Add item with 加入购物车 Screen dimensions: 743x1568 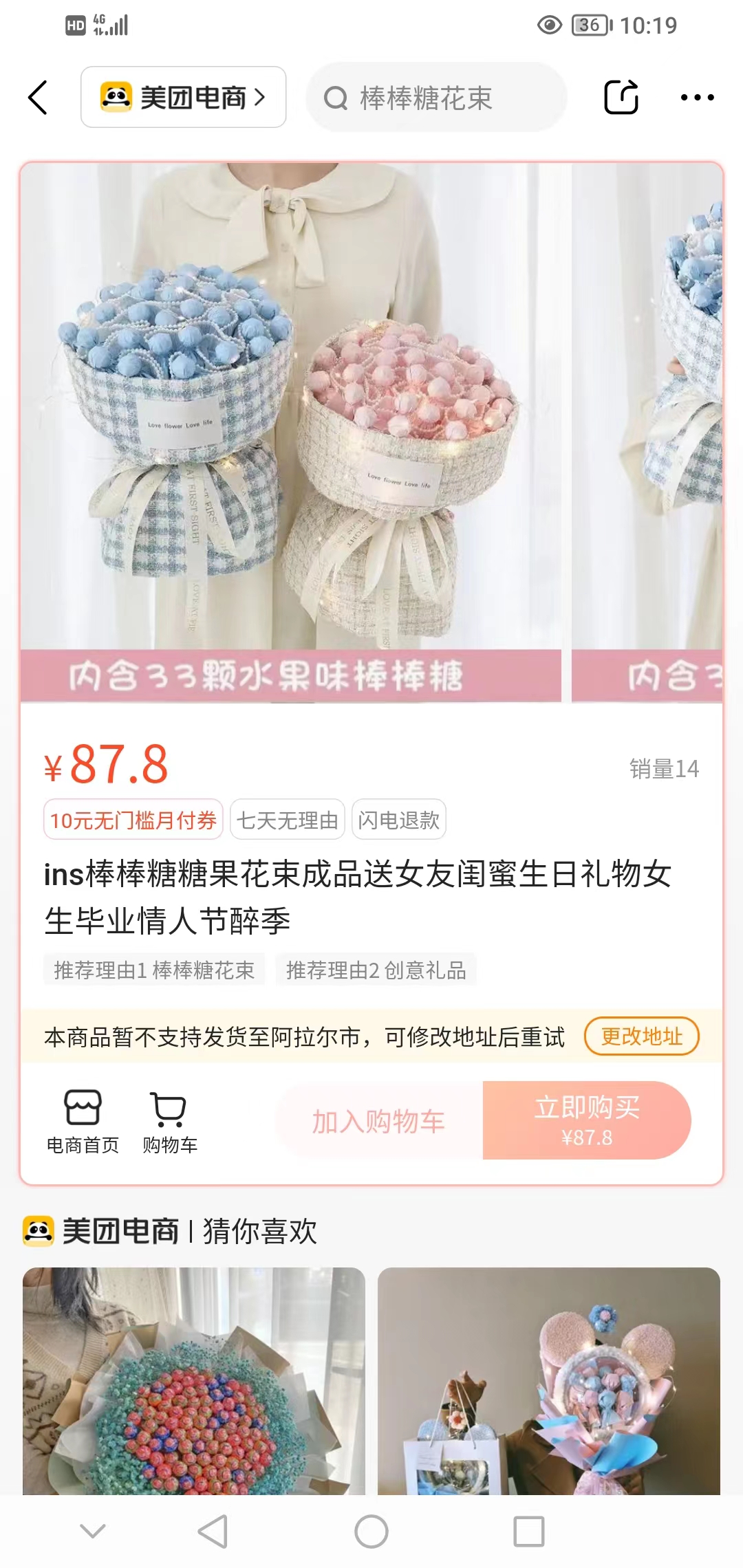click(379, 1120)
